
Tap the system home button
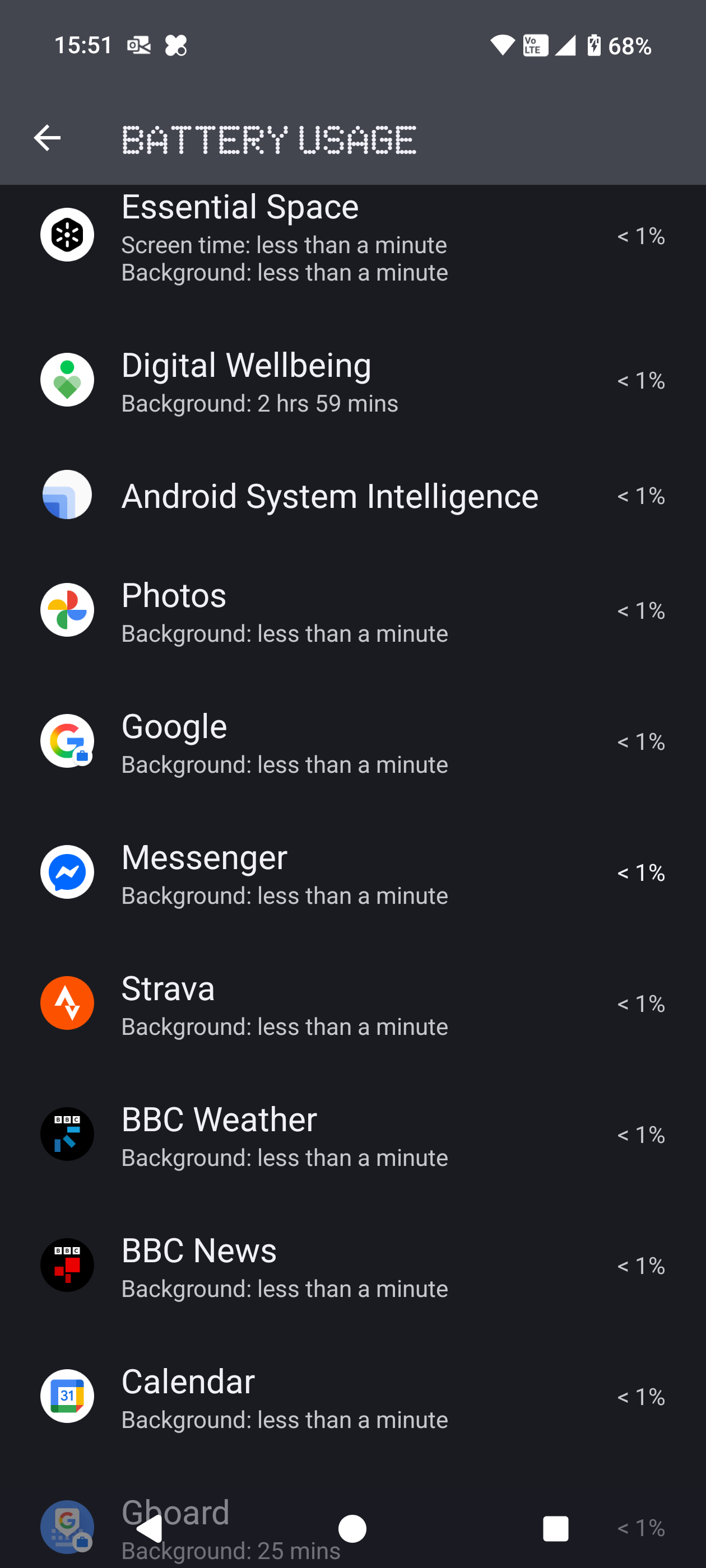point(352,1528)
